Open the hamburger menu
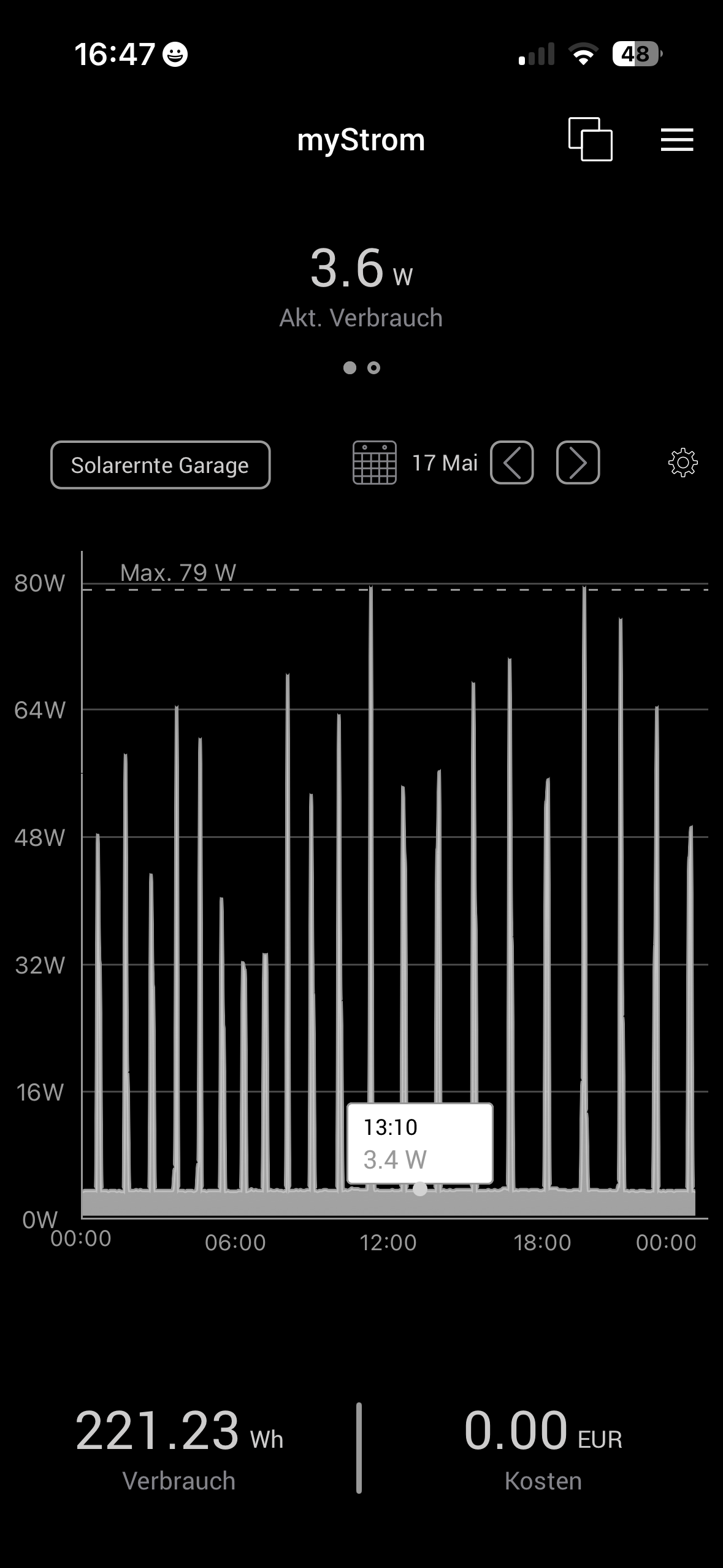This screenshot has height=1568, width=723. coord(677,140)
